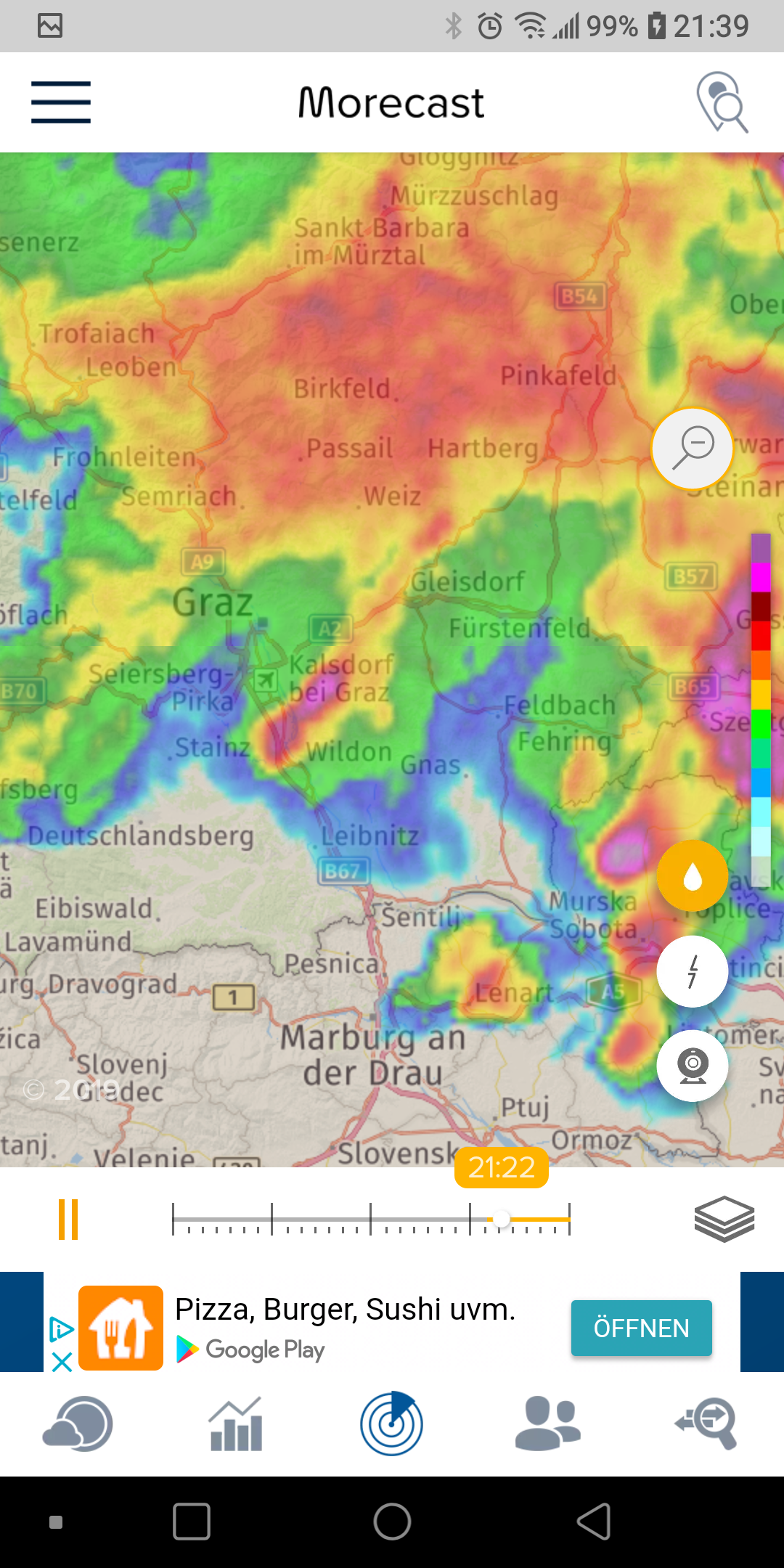Open the community people tab

pos(548,1424)
